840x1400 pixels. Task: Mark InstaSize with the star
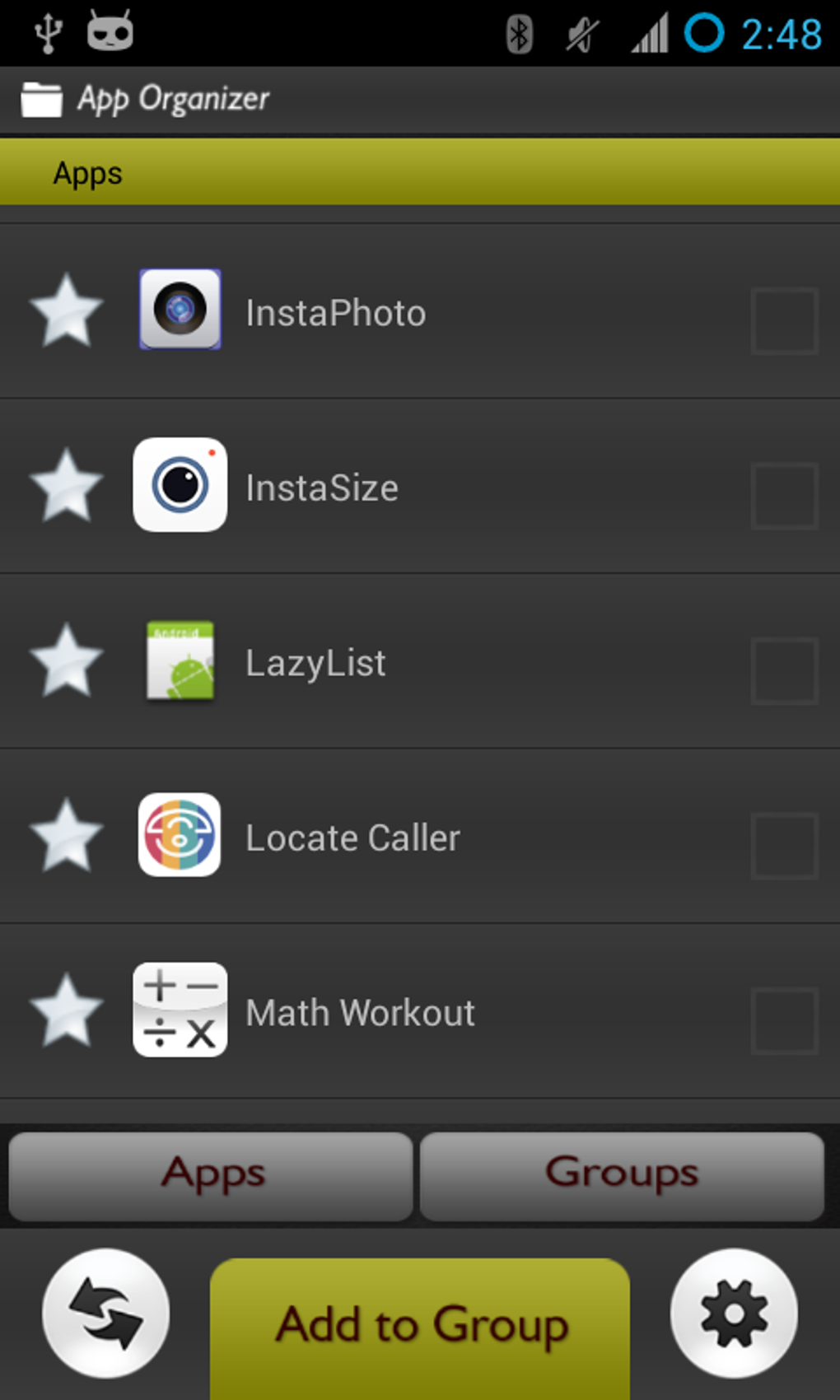coord(66,486)
